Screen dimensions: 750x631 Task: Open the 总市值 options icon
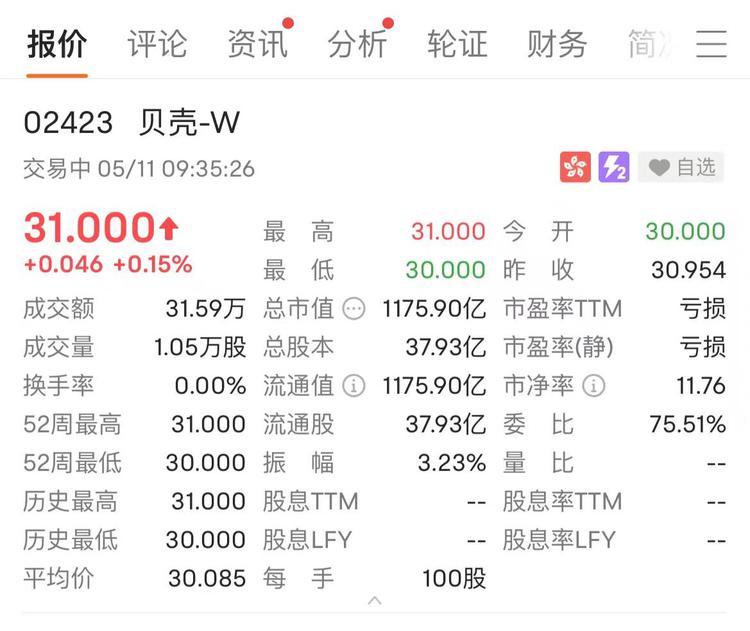click(353, 309)
